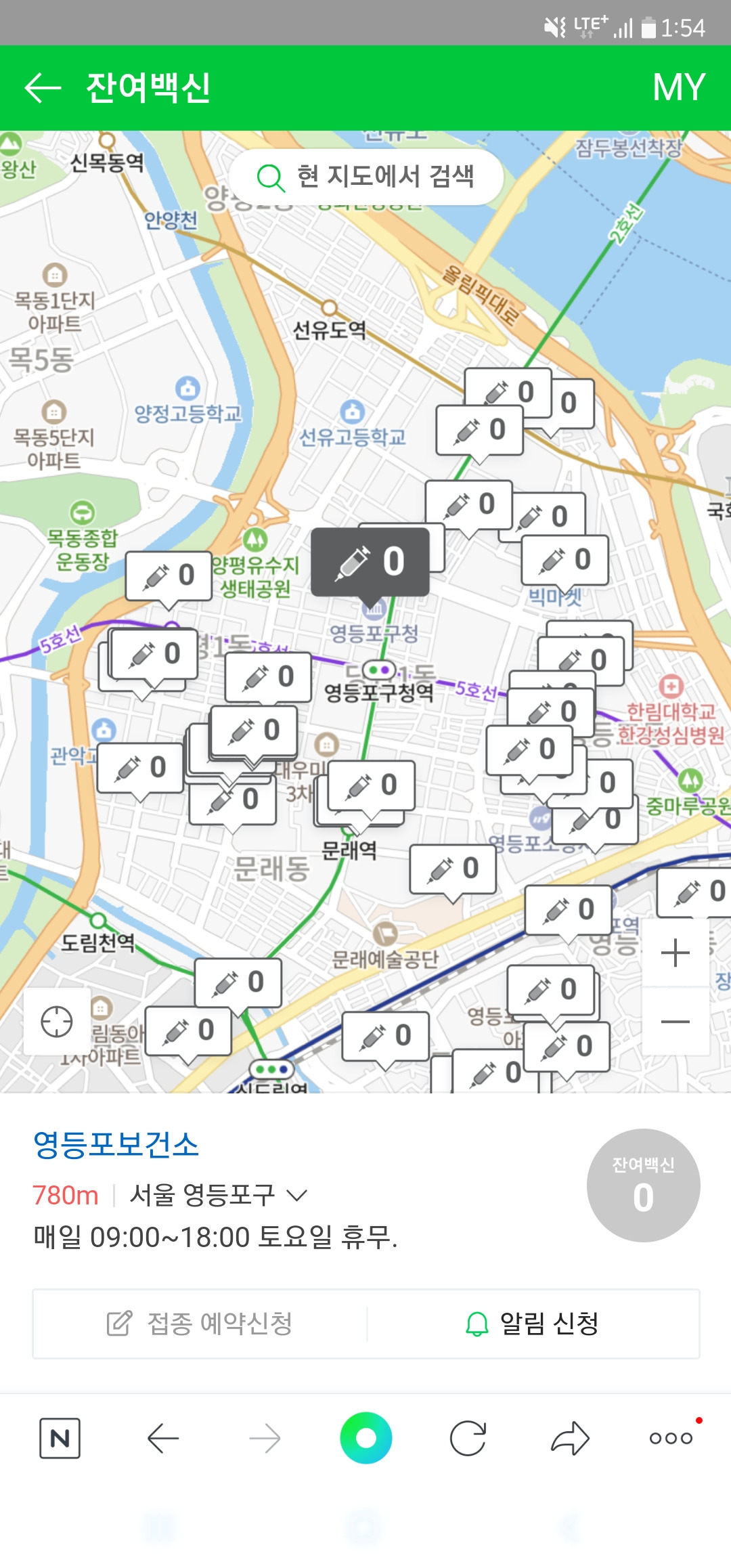Viewport: 731px width, 1568px height.
Task: Reload the current page
Action: pos(468,1438)
